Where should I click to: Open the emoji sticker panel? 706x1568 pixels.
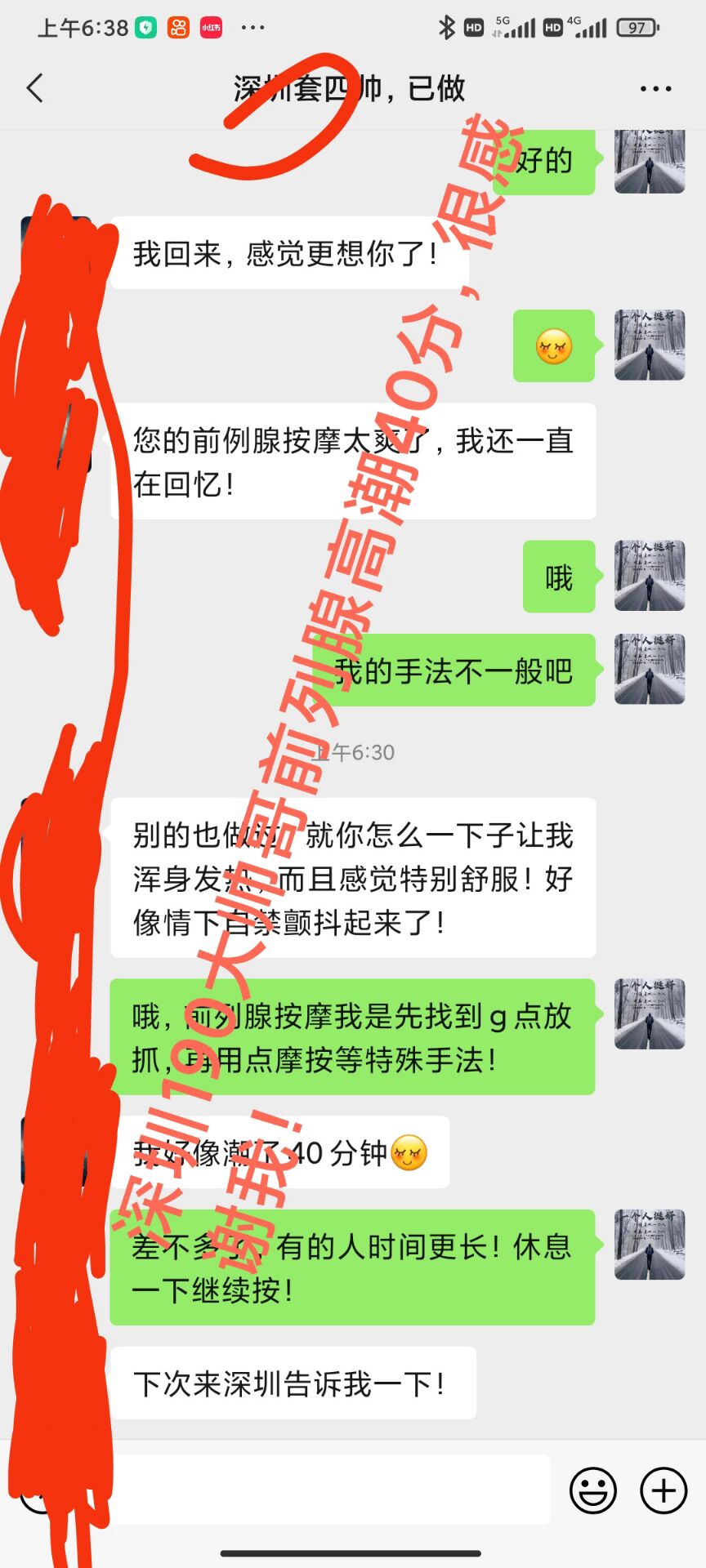592,1490
